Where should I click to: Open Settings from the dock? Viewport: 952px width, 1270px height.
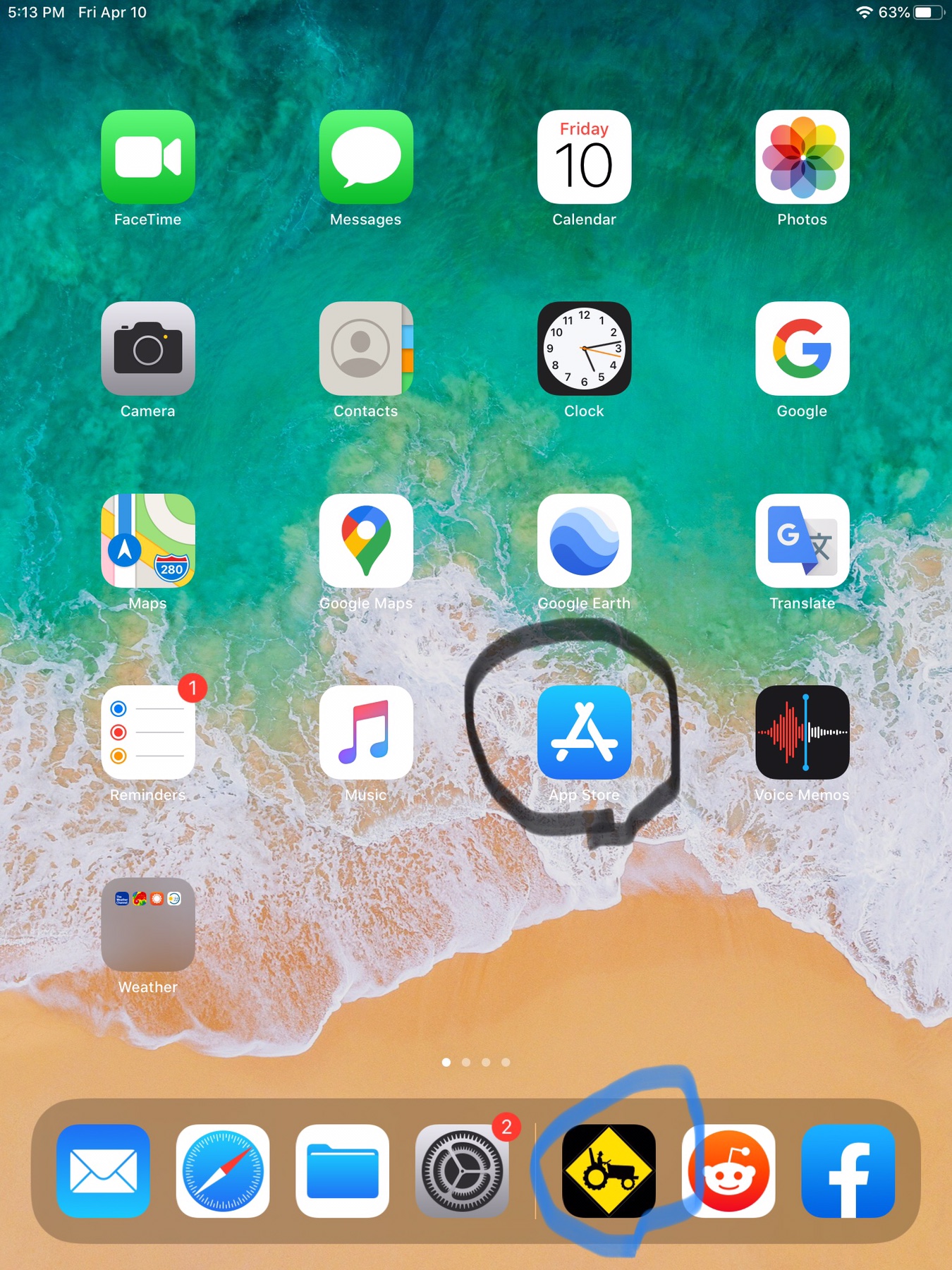[462, 1171]
